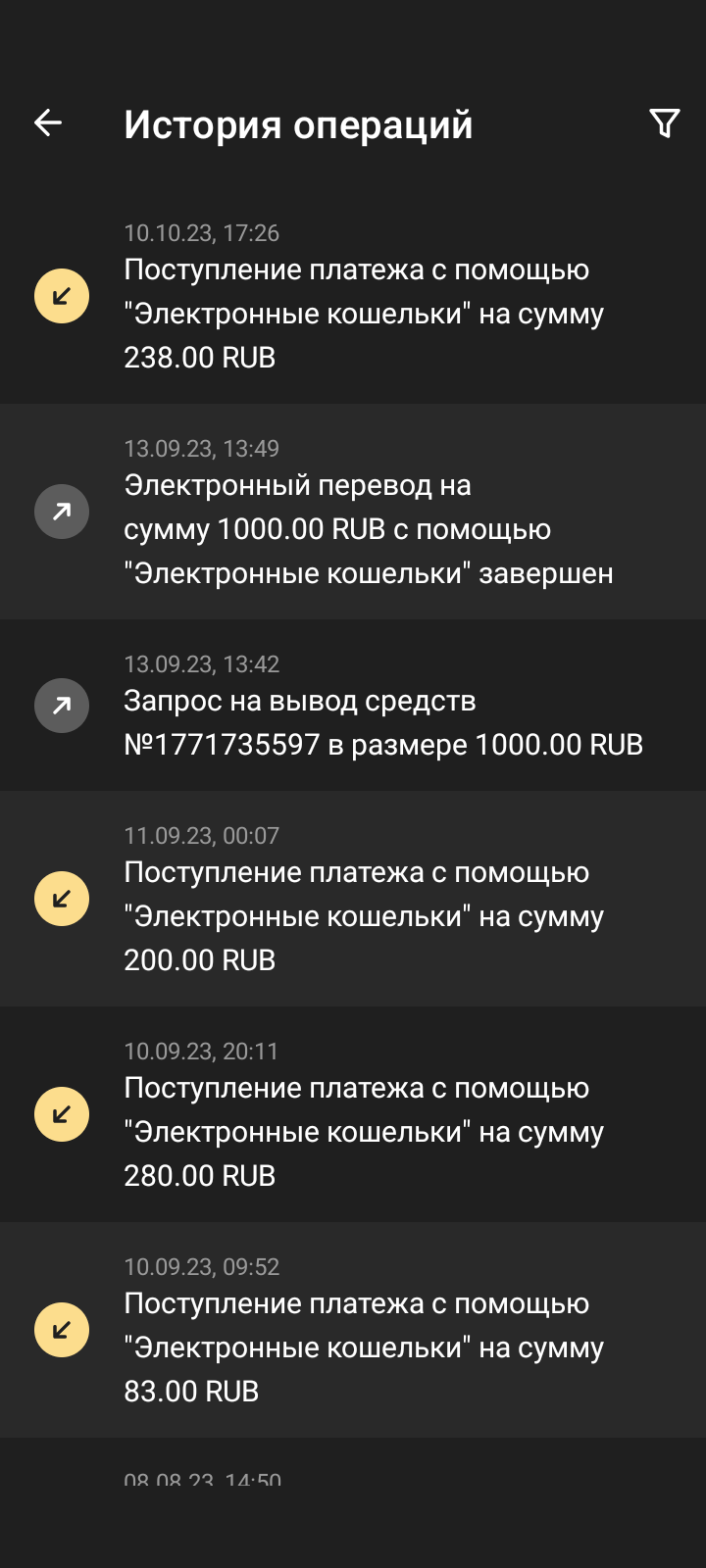The width and height of the screenshot is (706, 1568).
Task: Open the filter funnel icon
Action: coord(665,122)
